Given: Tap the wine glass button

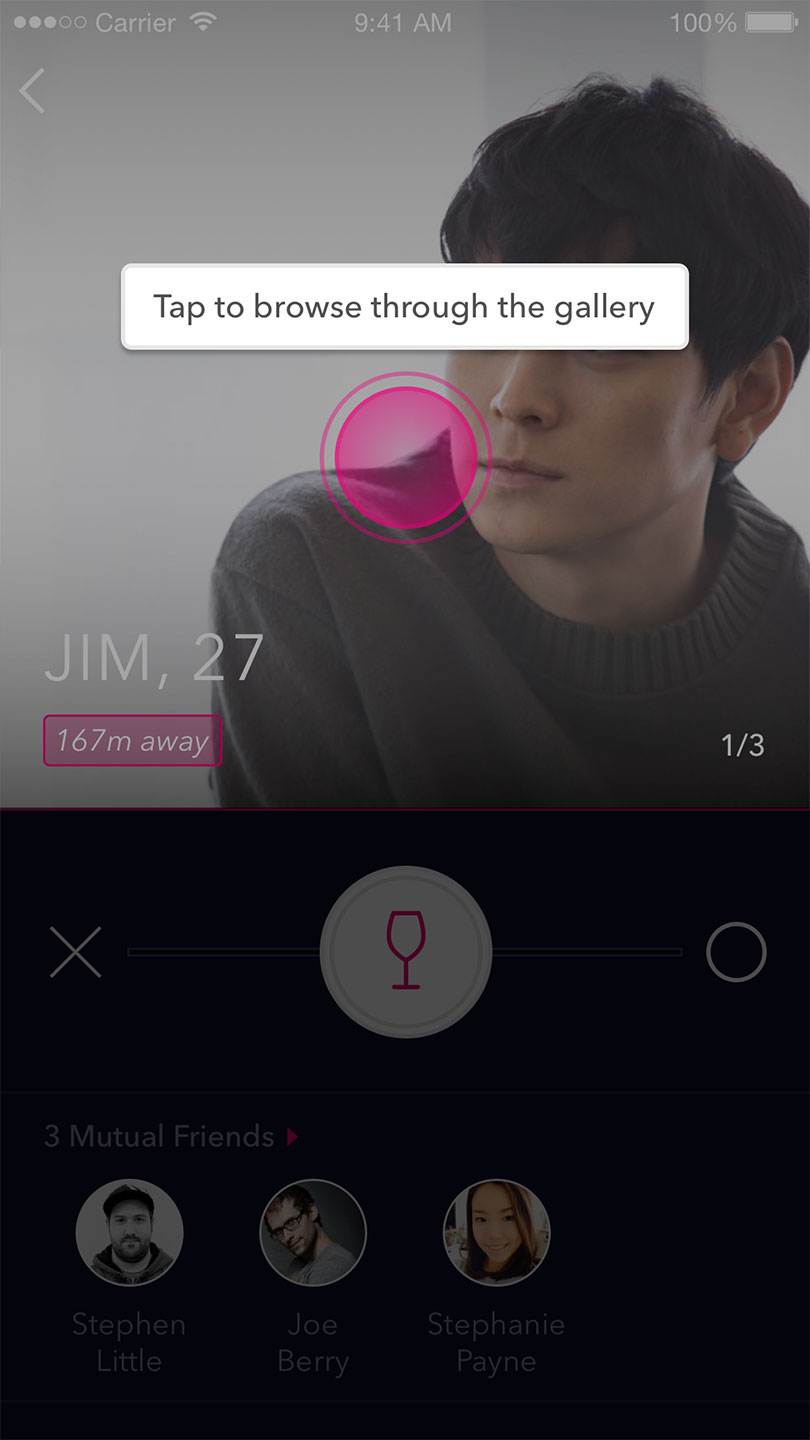Looking at the screenshot, I should [x=405, y=952].
